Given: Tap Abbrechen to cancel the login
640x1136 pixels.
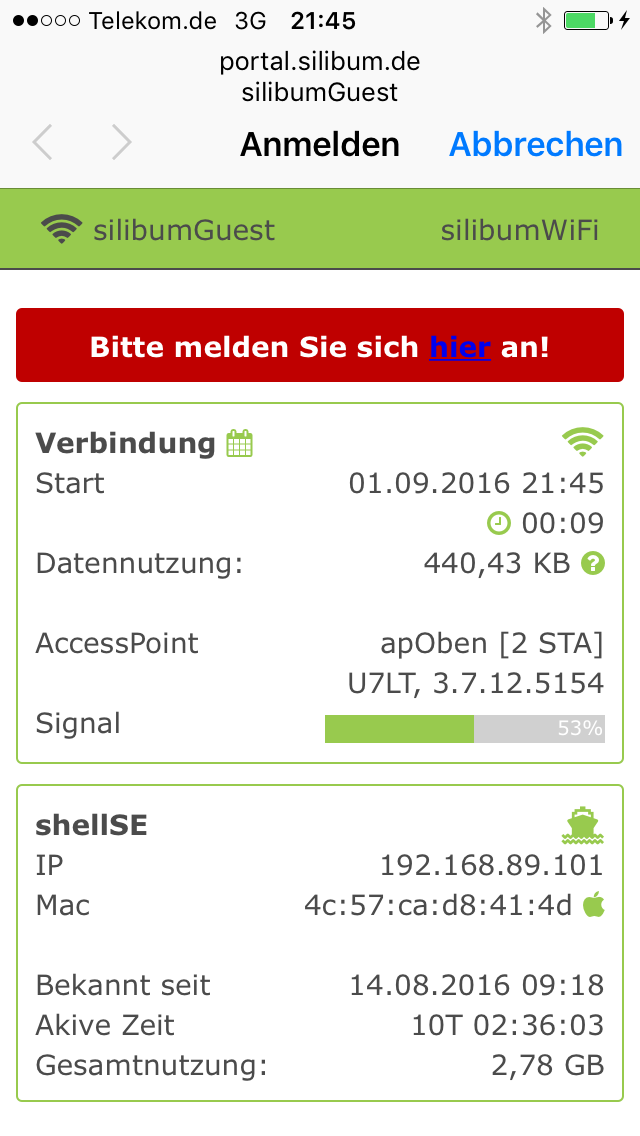Looking at the screenshot, I should tap(535, 145).
